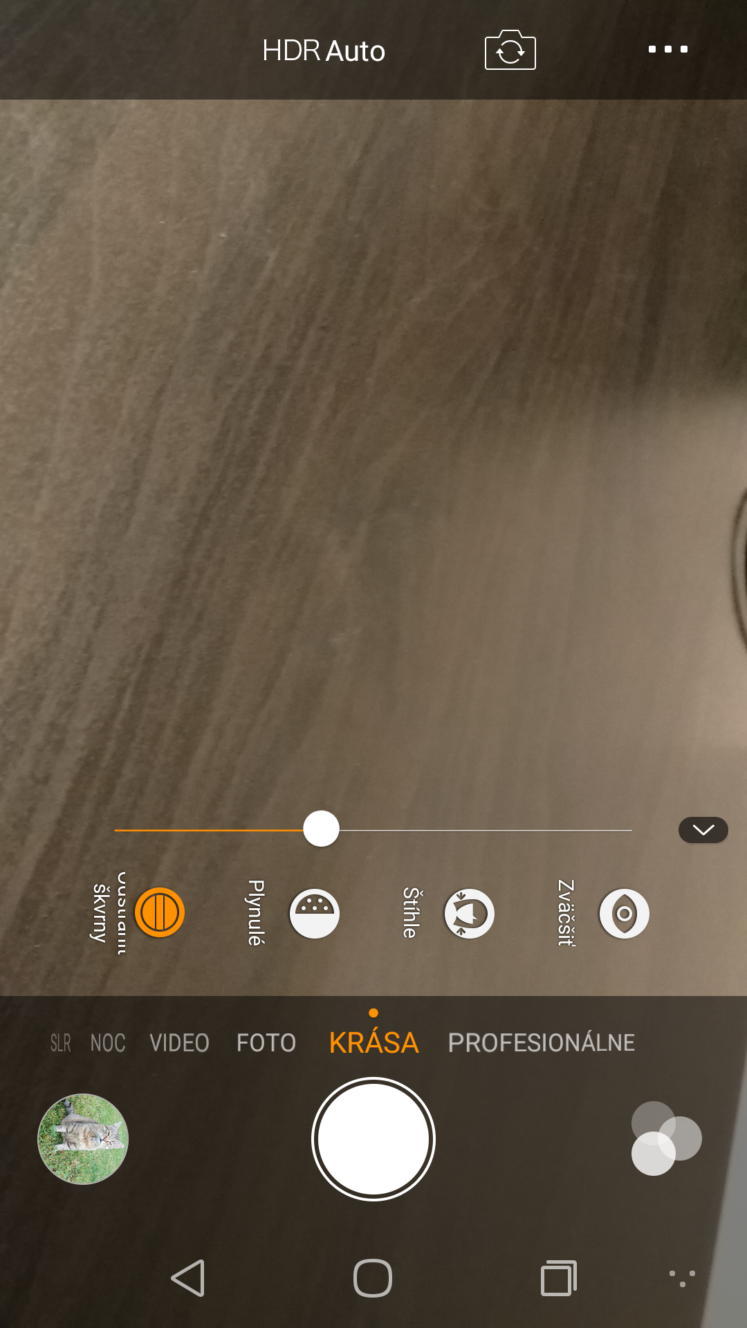Switch to SLR mode
Image resolution: width=747 pixels, height=1328 pixels.
point(60,1043)
